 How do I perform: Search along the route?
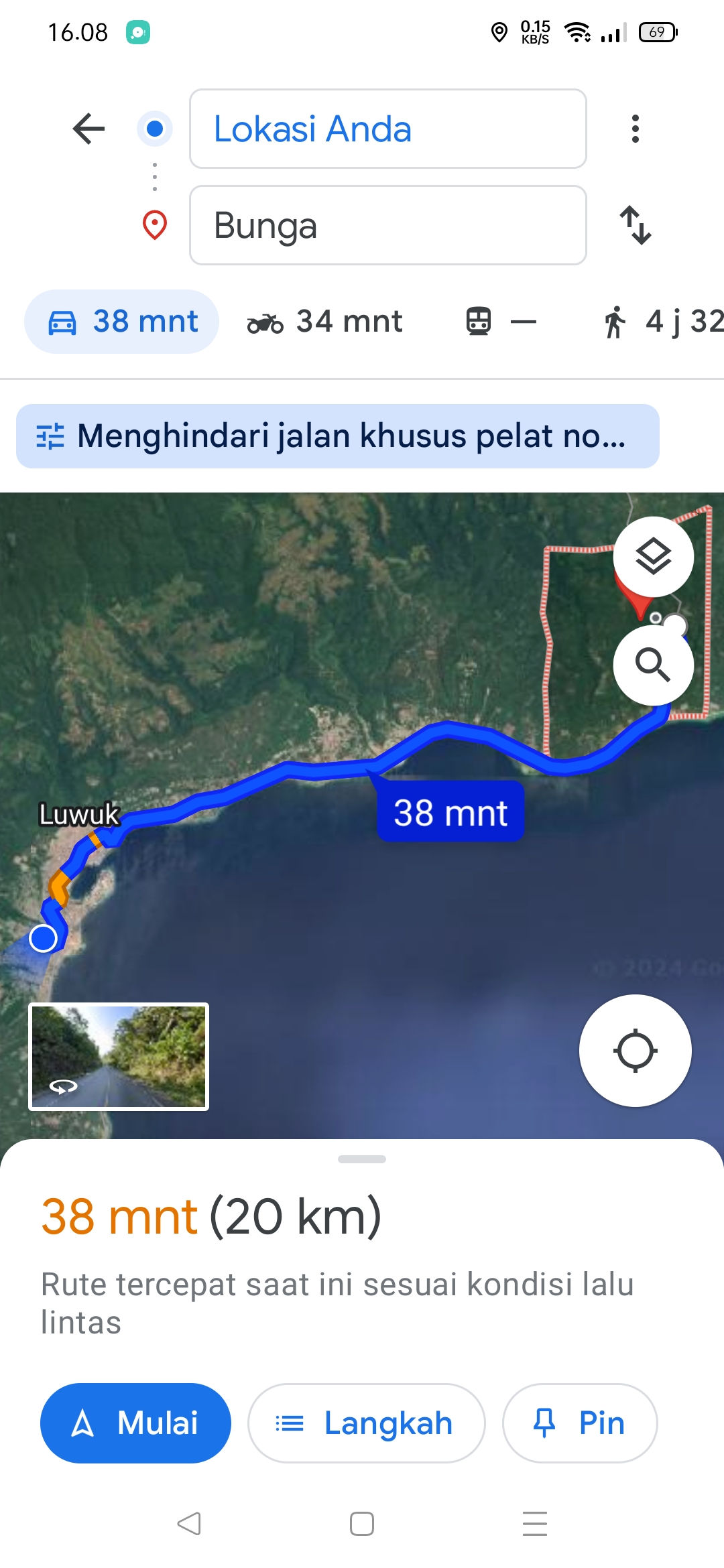click(x=654, y=664)
